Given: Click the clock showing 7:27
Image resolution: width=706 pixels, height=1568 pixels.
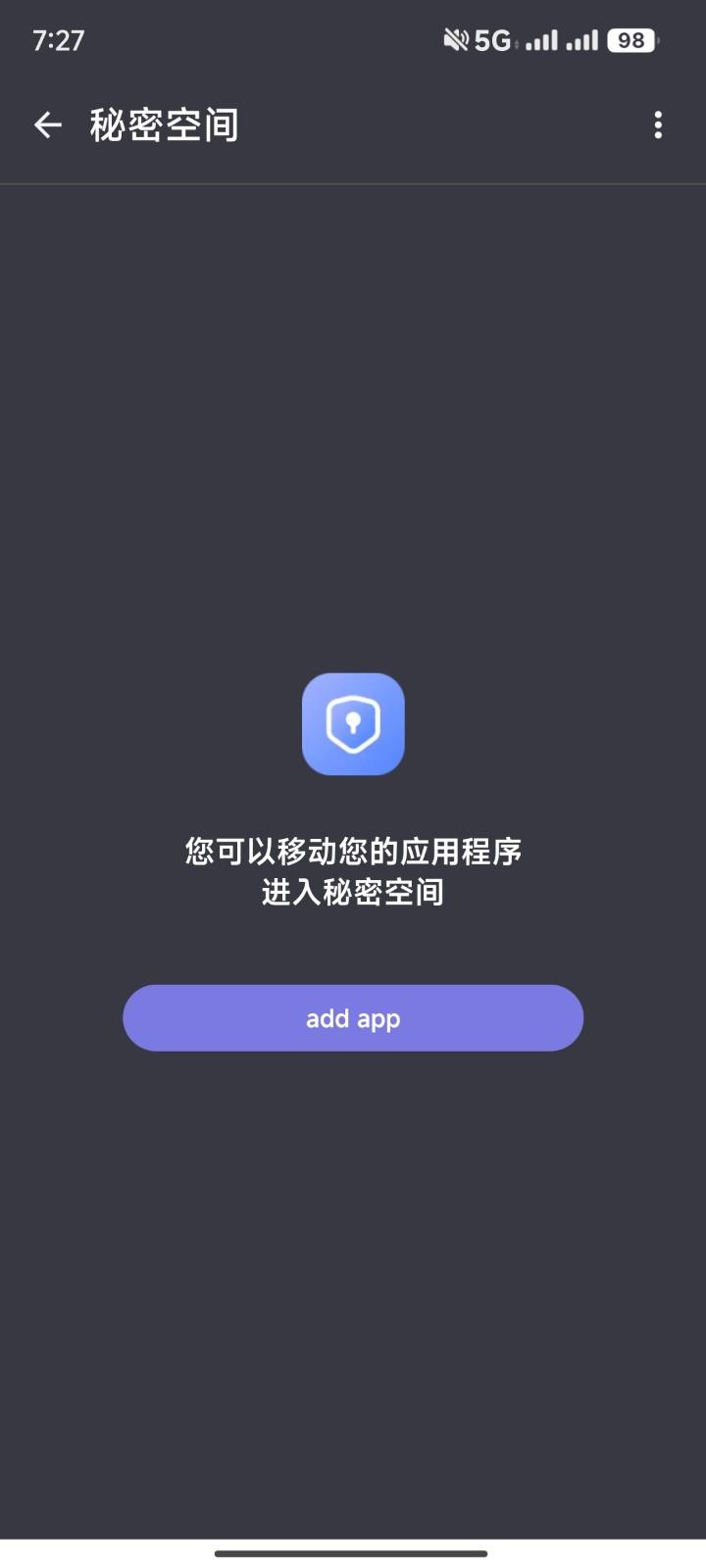Looking at the screenshot, I should click(59, 40).
